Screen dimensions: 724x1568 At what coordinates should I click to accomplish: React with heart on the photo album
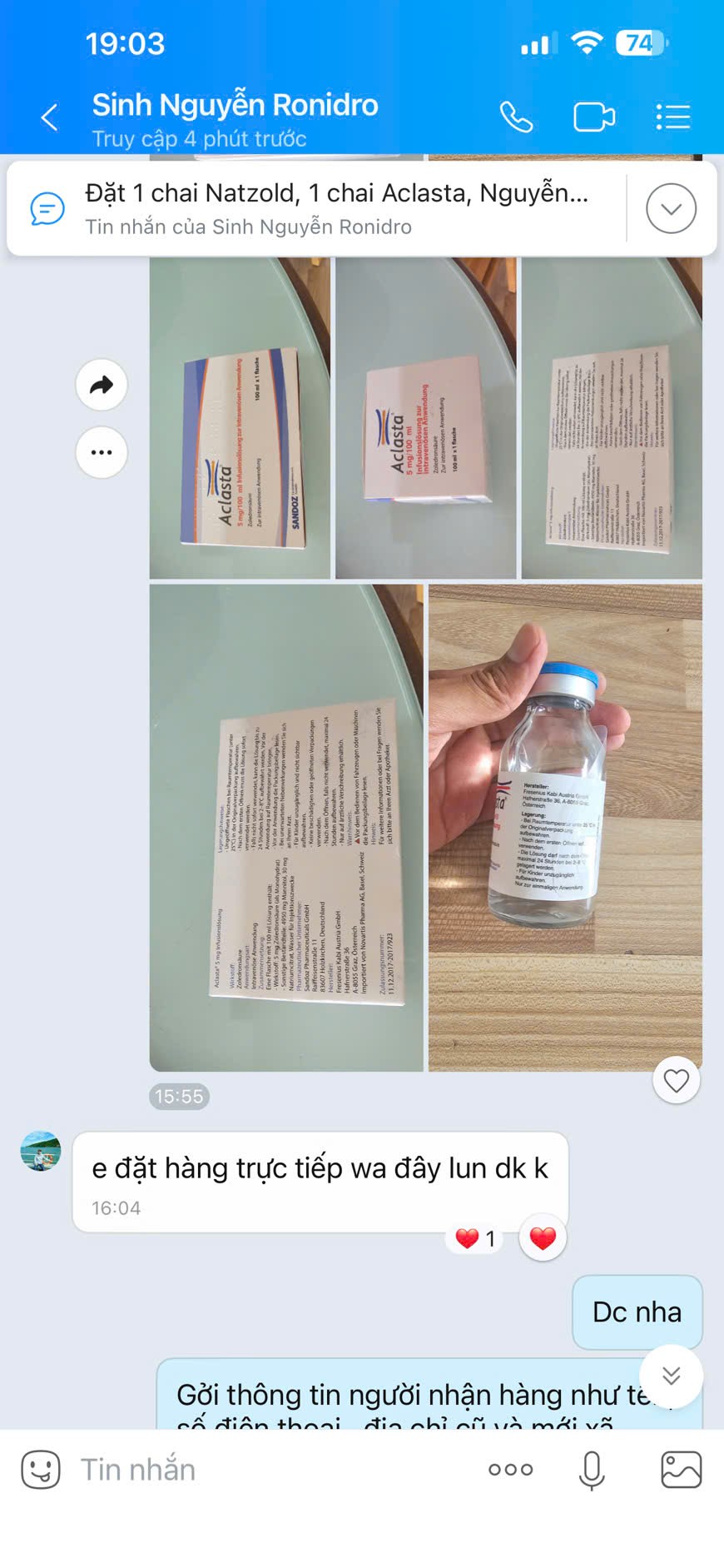677,1081
